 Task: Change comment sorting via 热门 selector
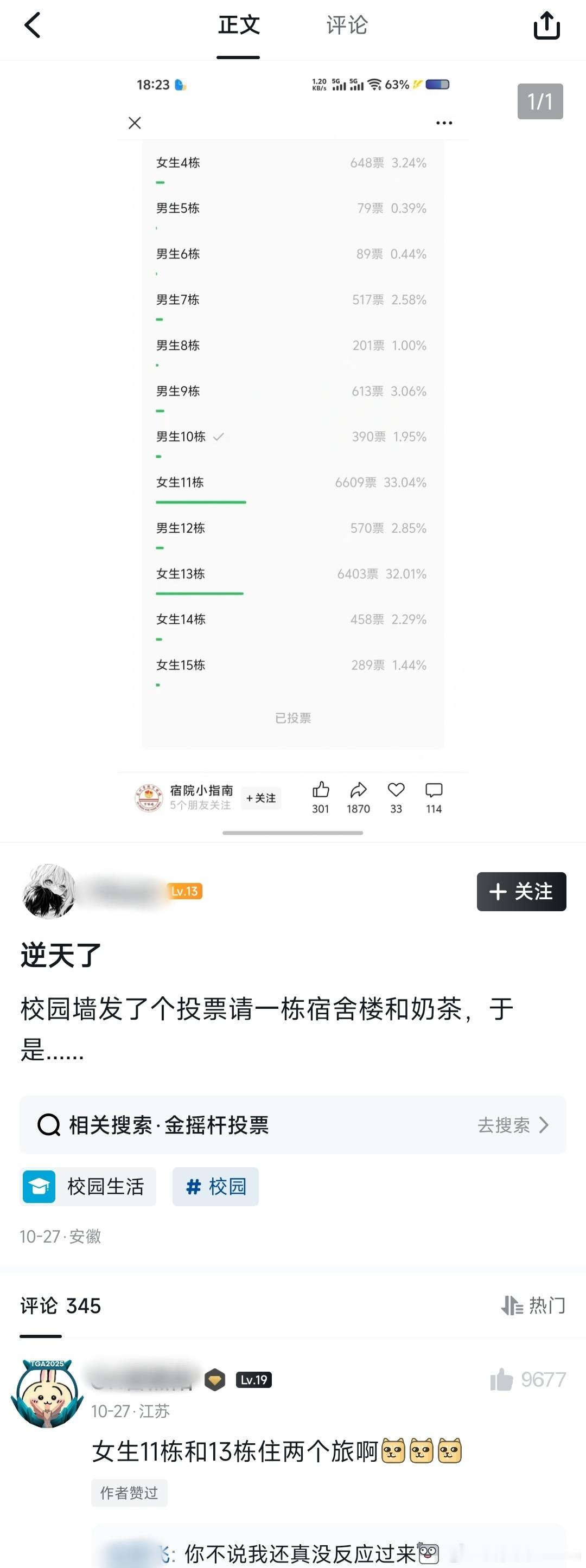[x=534, y=1305]
